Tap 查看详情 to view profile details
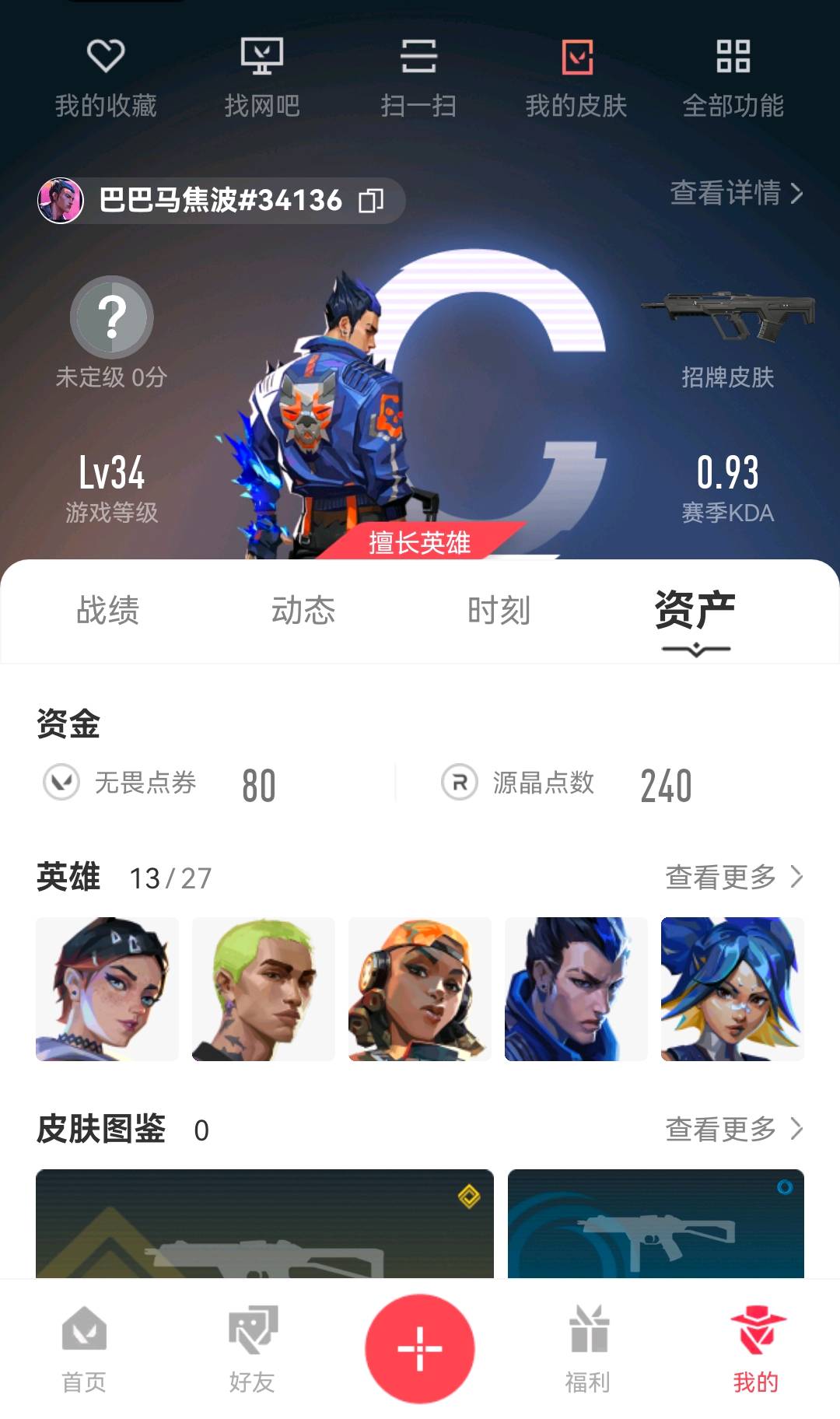The width and height of the screenshot is (840, 1419). click(737, 193)
